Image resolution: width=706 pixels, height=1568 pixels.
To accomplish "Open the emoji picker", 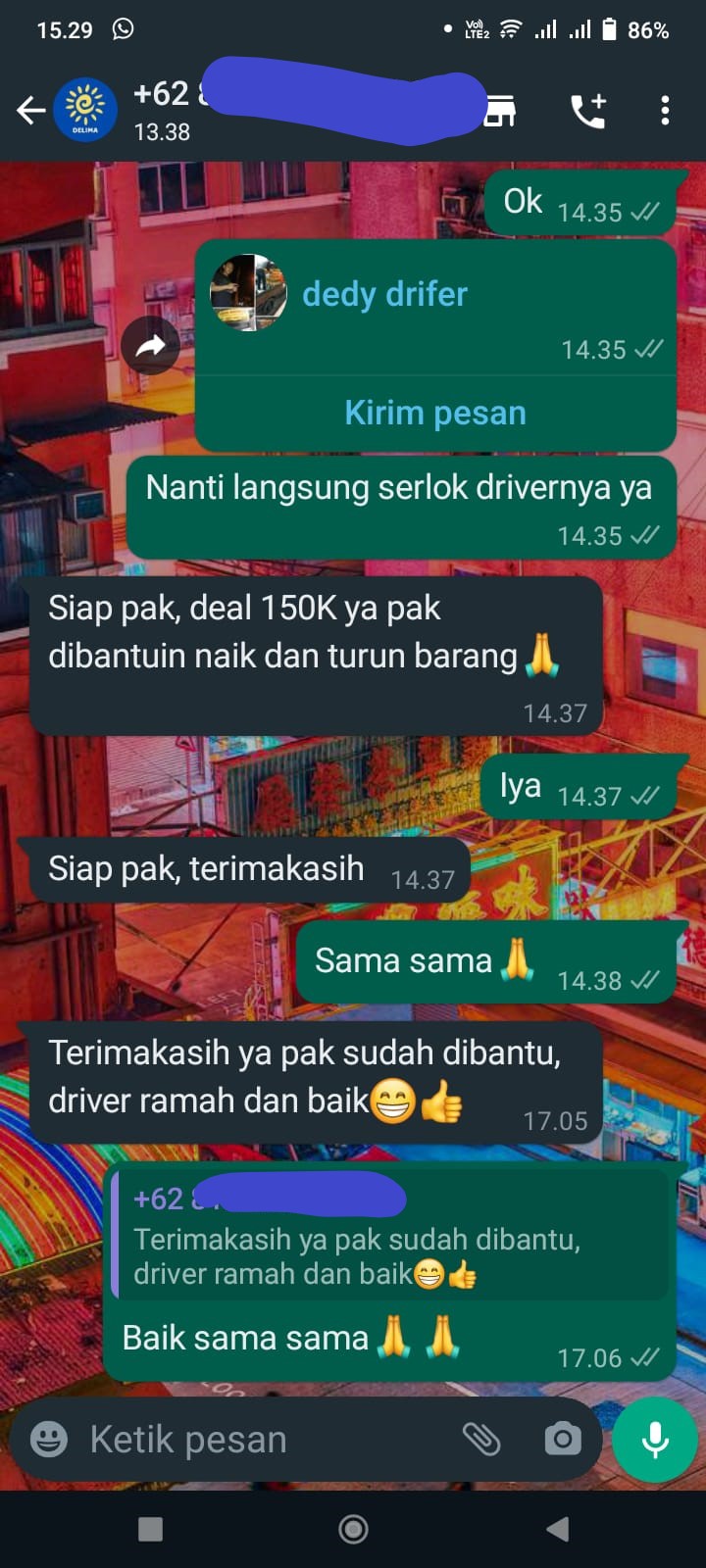I will [49, 1439].
